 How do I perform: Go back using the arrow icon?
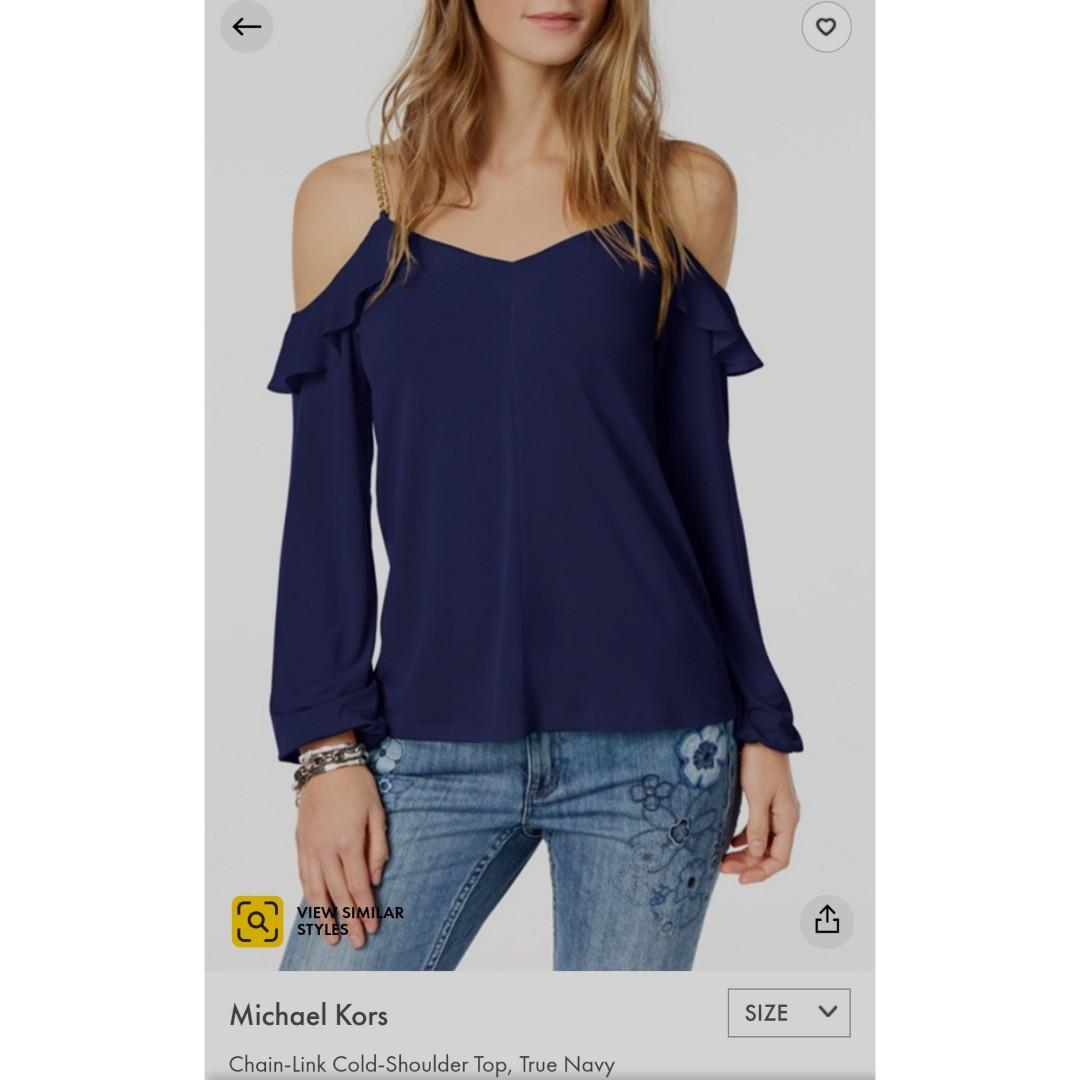[246, 27]
